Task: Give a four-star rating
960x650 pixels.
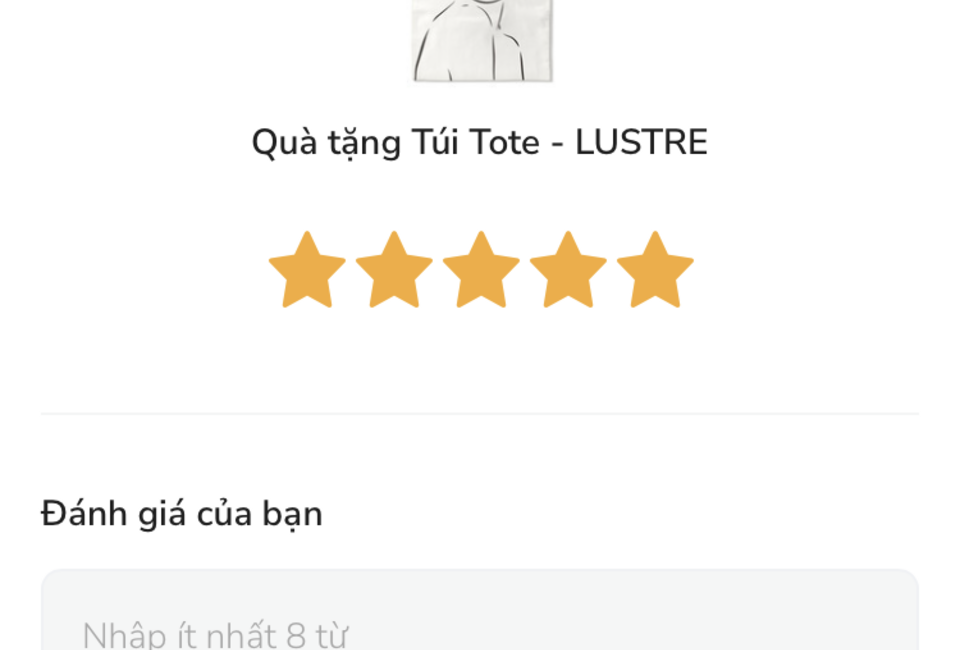Action: coord(568,271)
